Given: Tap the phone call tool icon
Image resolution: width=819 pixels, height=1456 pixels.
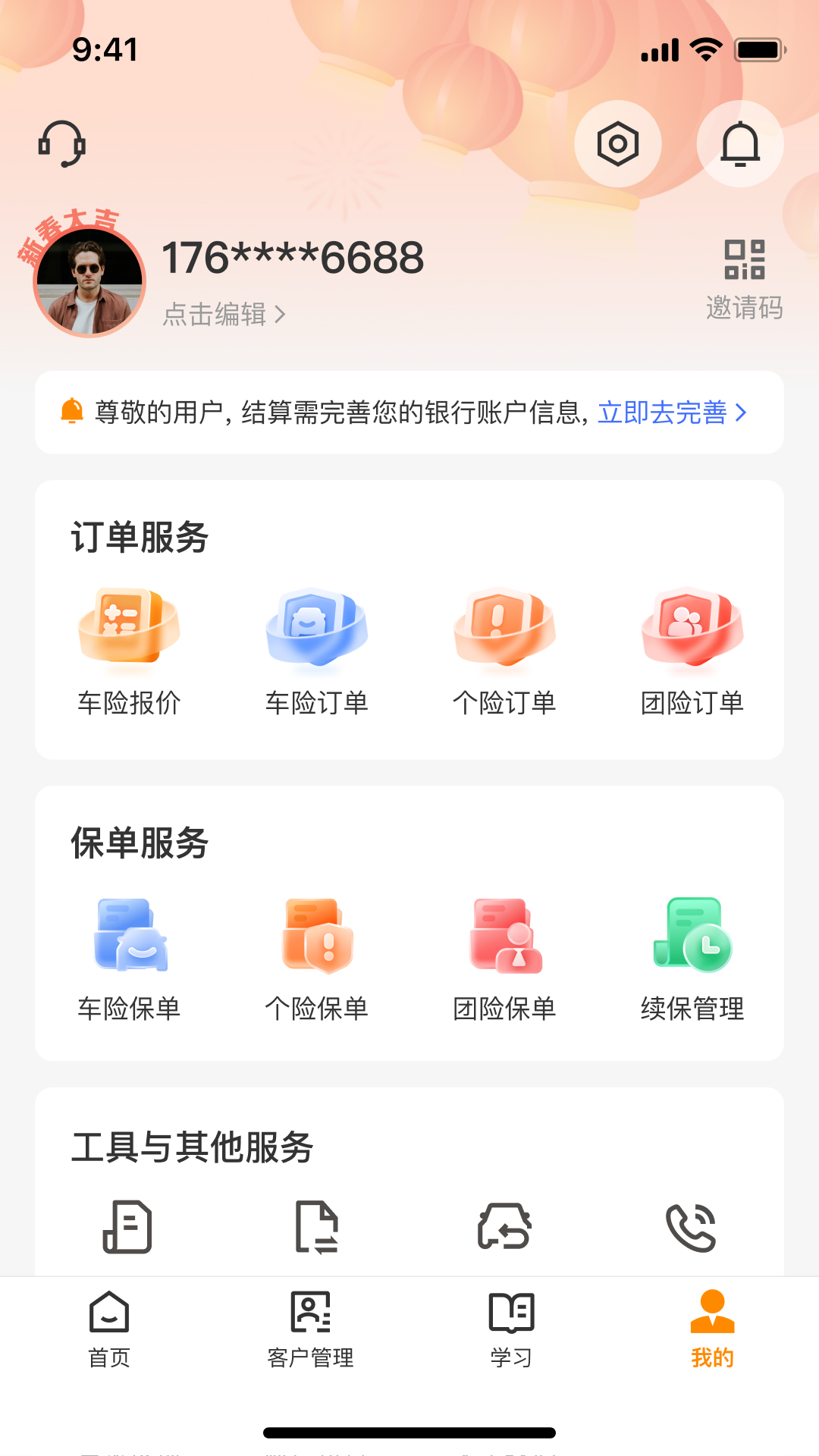Looking at the screenshot, I should pos(691,1227).
